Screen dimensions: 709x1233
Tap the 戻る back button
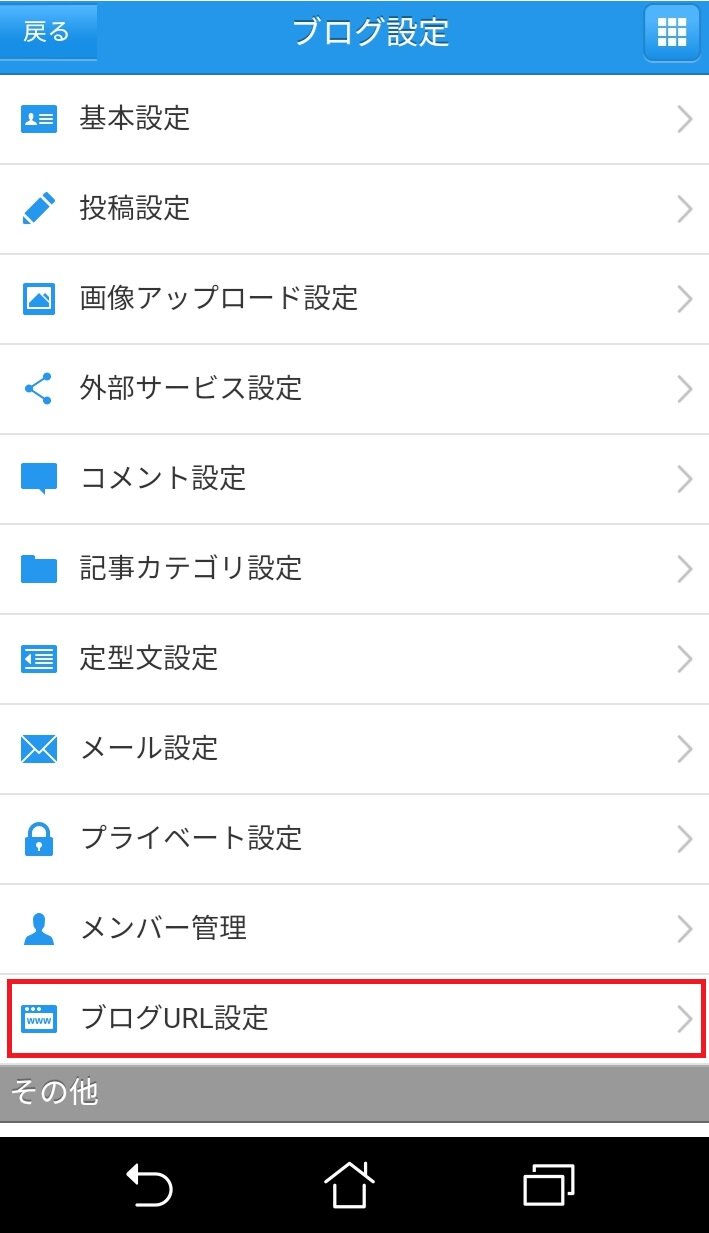47,33
